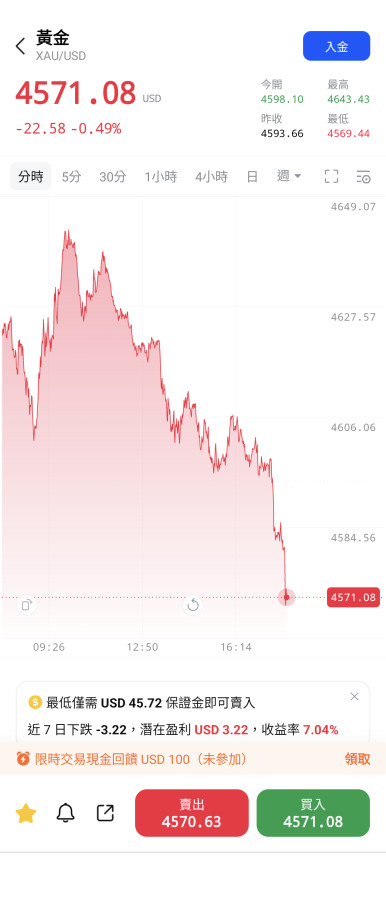Tap 領取 to claim cashback reward

[357, 759]
